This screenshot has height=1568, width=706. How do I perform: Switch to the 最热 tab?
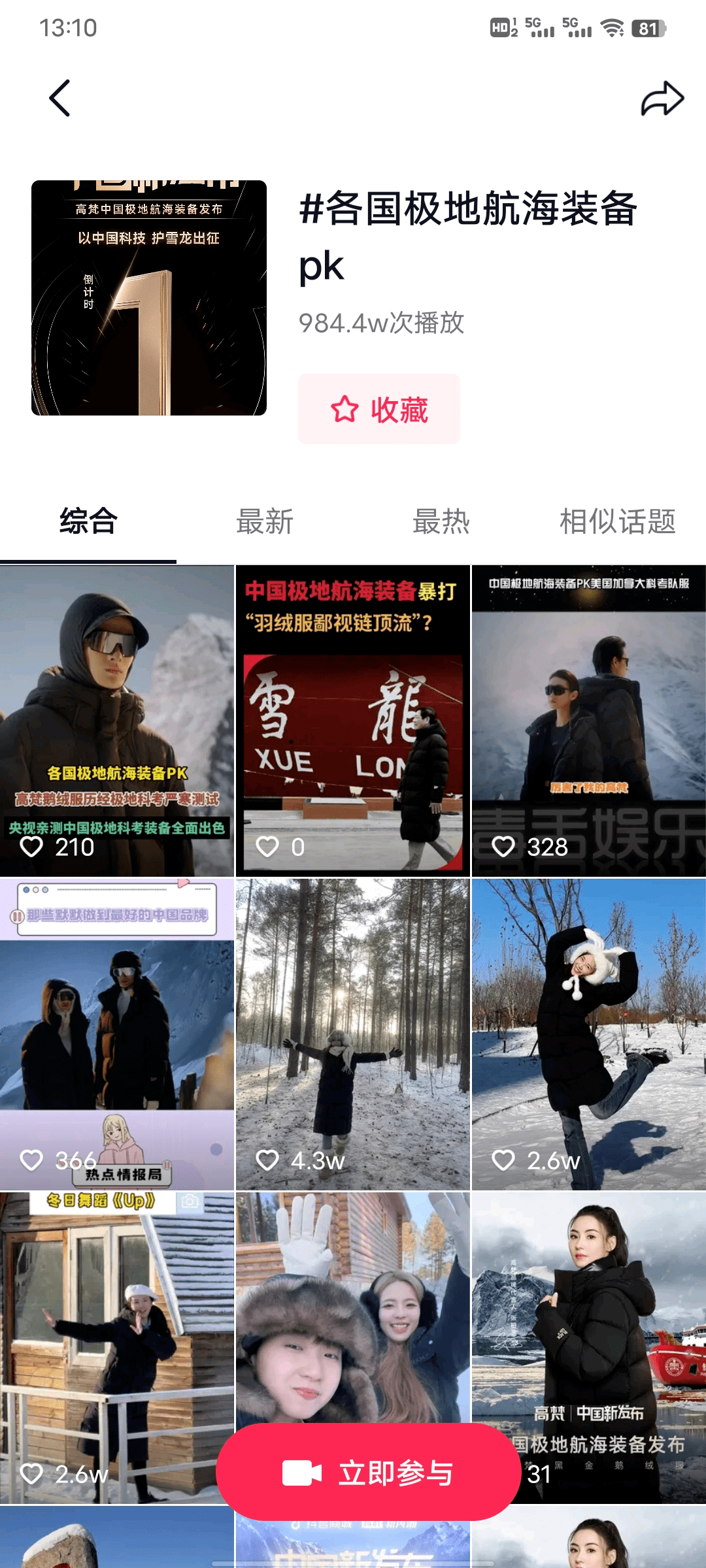click(441, 521)
